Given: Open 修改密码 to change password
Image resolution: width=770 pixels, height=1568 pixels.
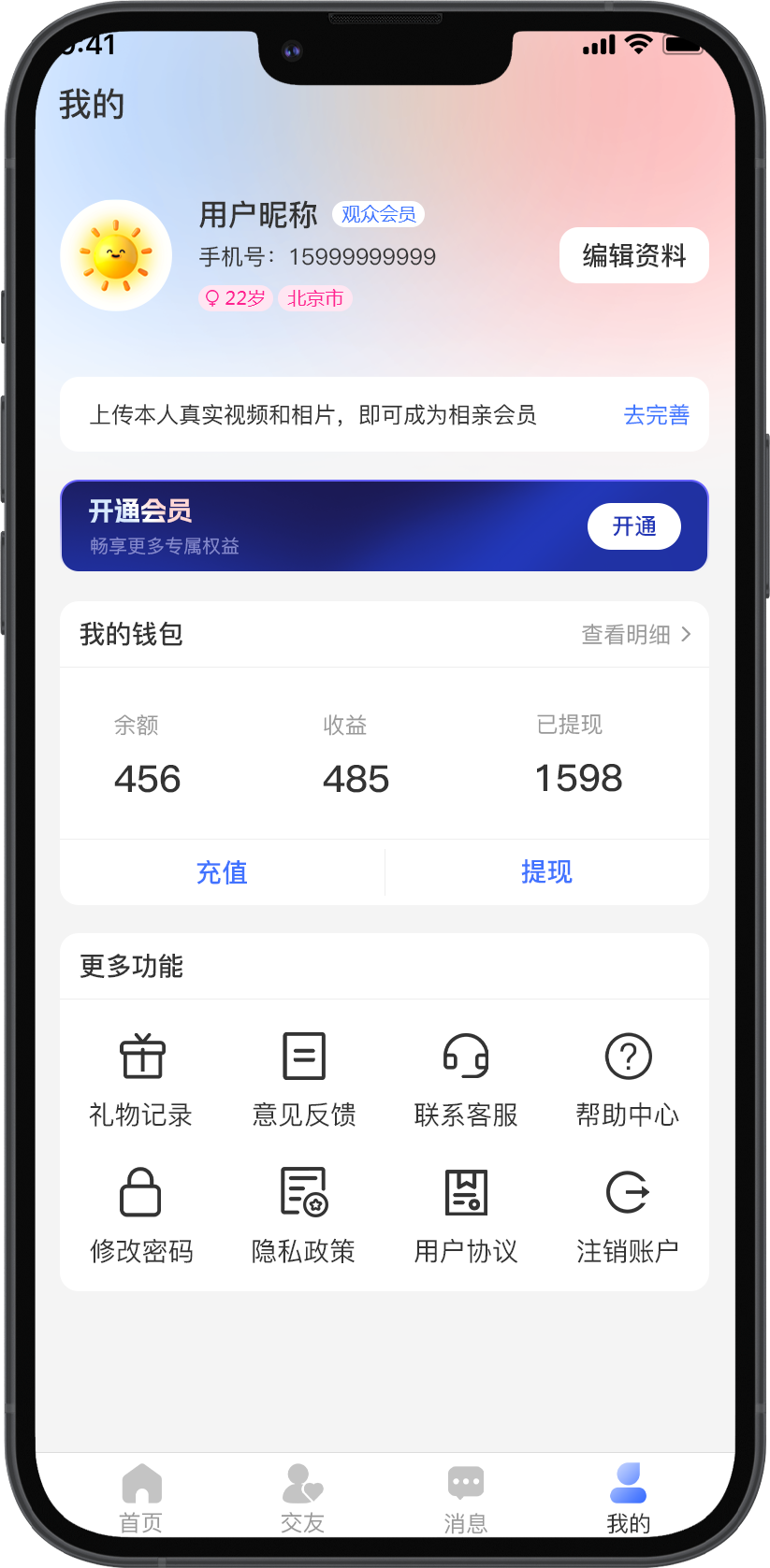Looking at the screenshot, I should coord(141,1216).
